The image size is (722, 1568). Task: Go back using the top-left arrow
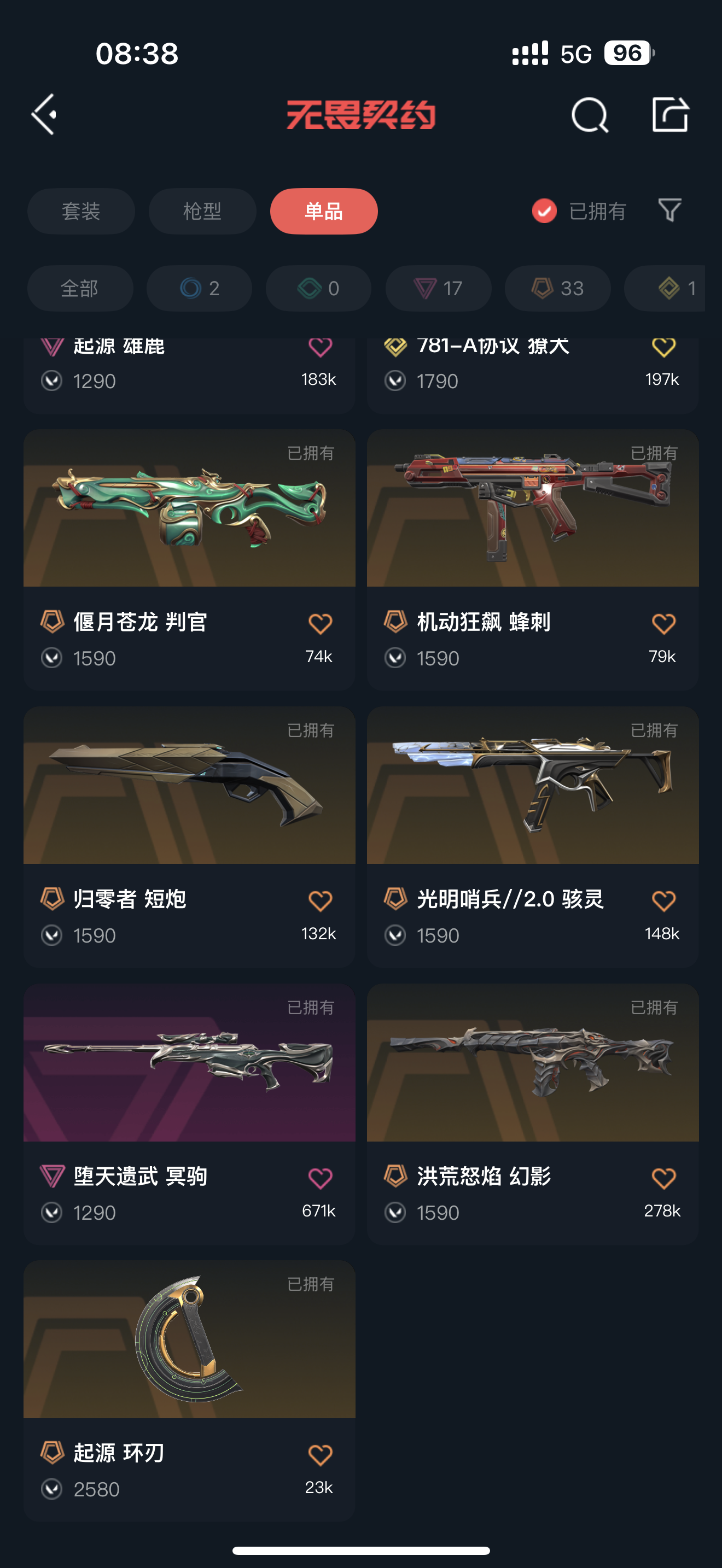(x=44, y=114)
